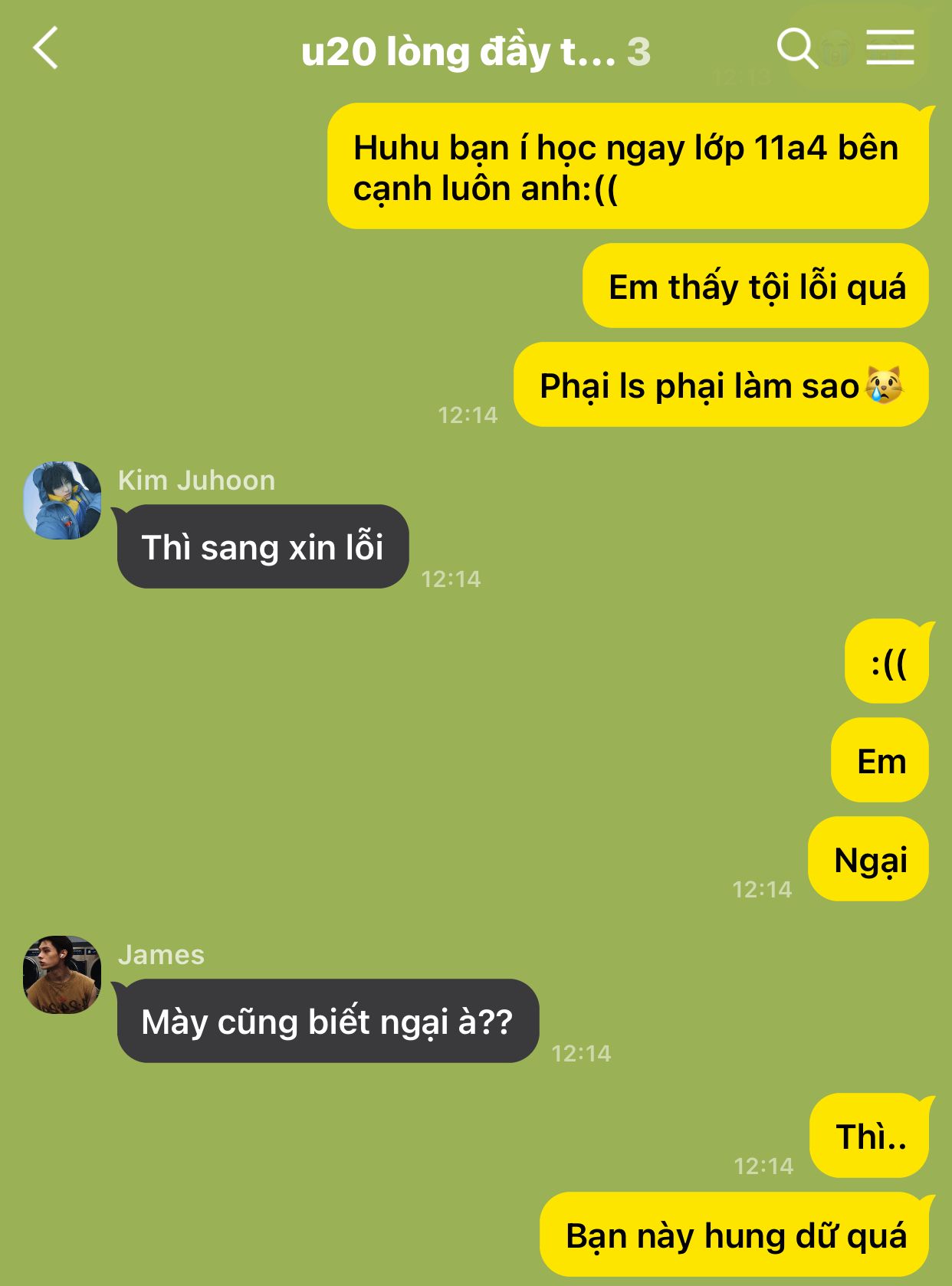Open the chat menu
The width and height of the screenshot is (952, 1286).
(x=890, y=48)
